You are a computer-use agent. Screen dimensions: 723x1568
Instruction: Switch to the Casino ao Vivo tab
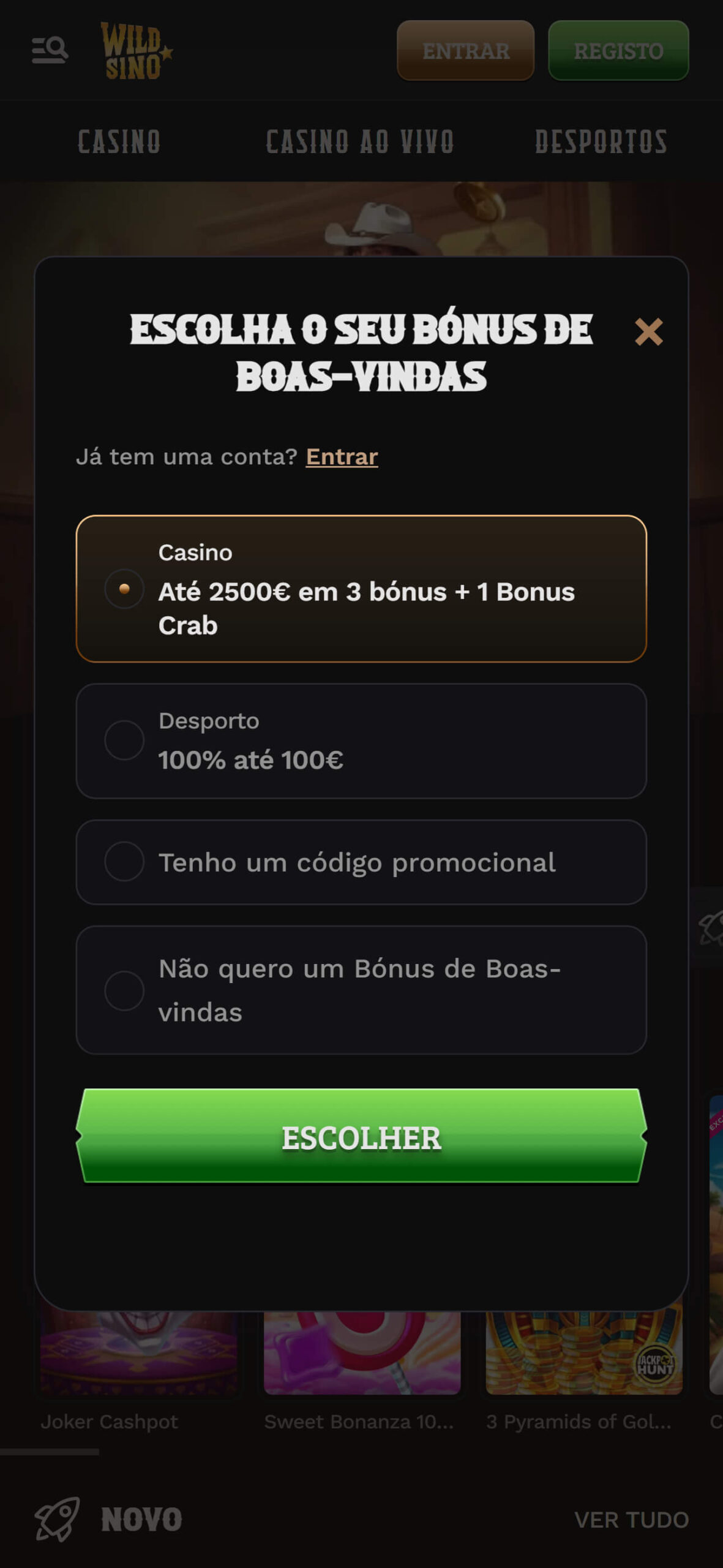point(360,141)
